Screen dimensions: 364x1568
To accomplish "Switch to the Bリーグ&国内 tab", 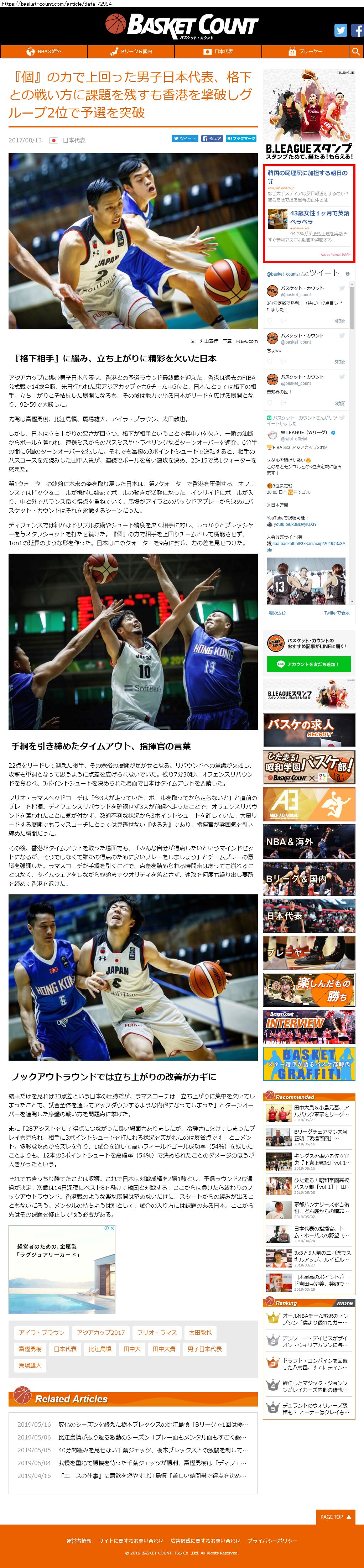I will point(131,52).
